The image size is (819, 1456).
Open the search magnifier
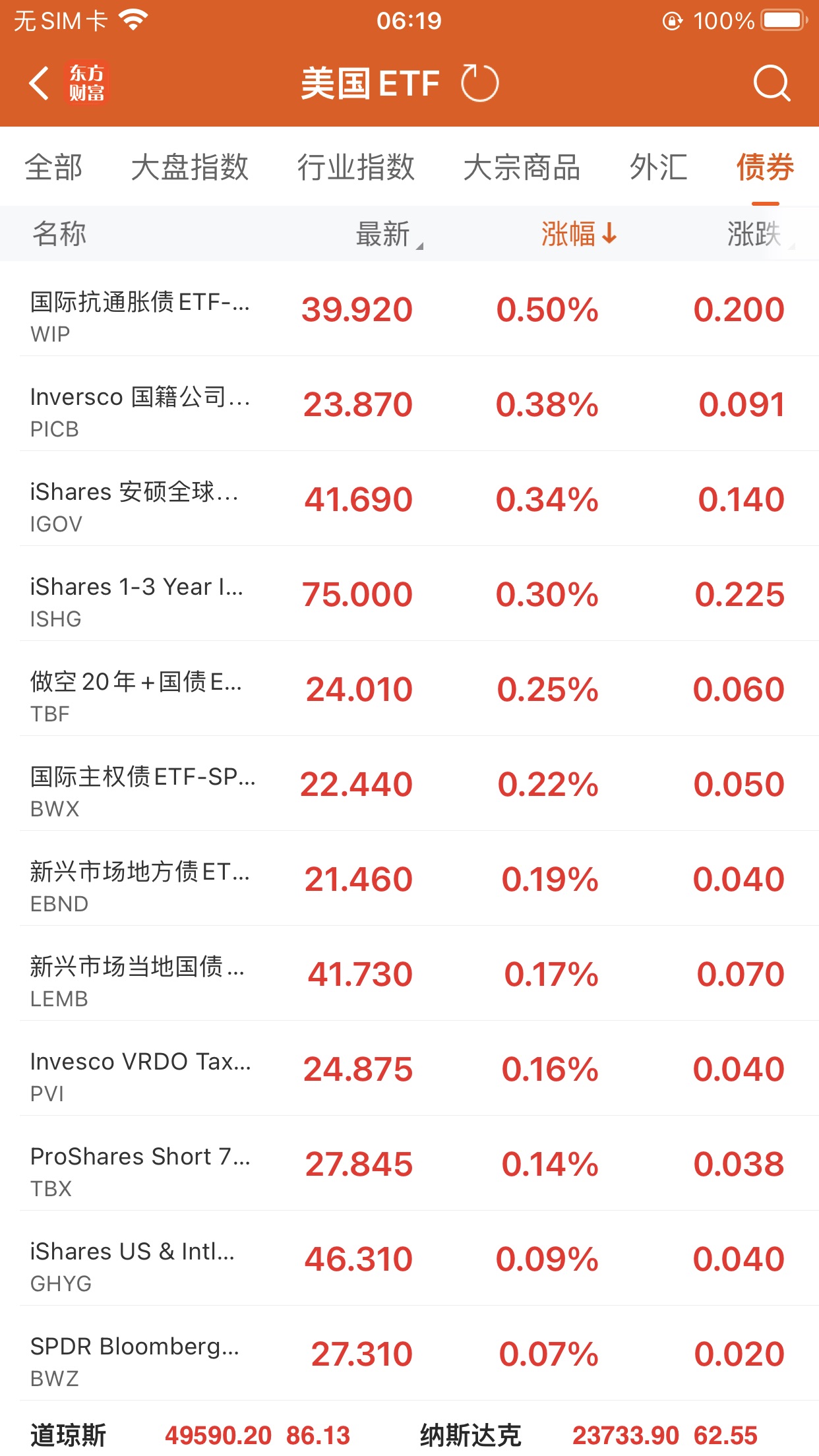[x=771, y=84]
